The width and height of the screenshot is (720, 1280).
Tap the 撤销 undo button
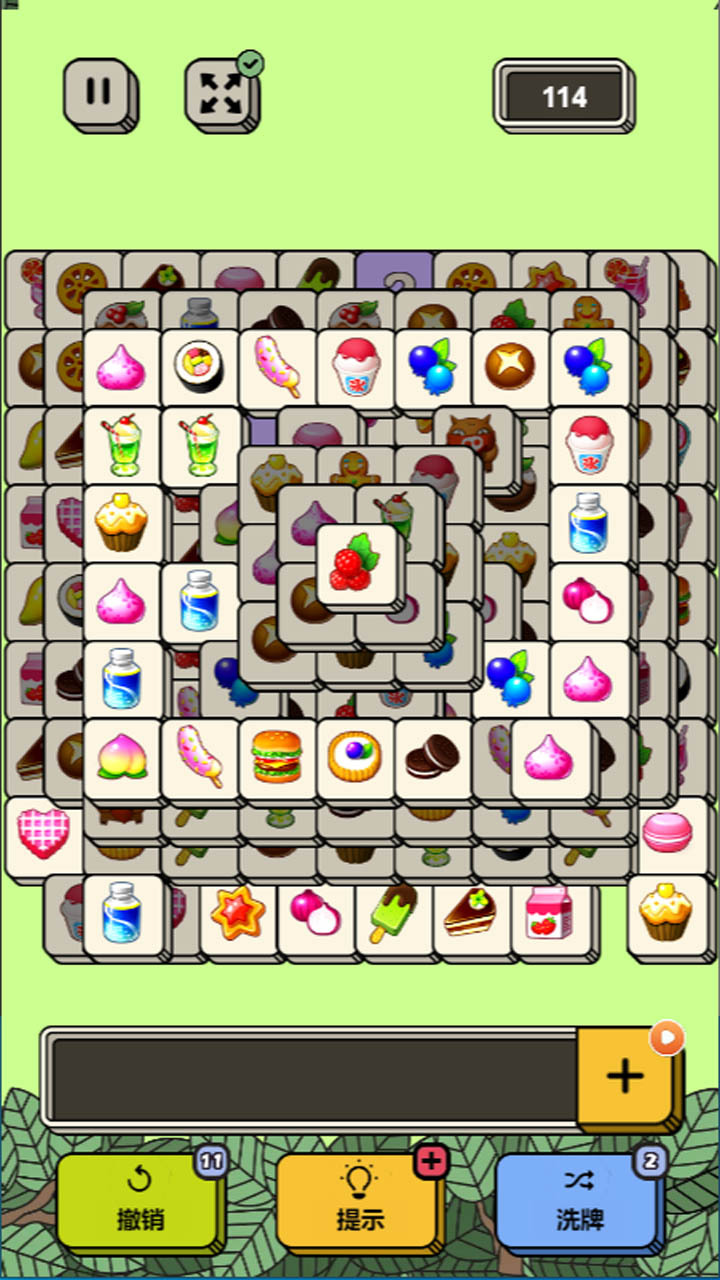tap(140, 1200)
